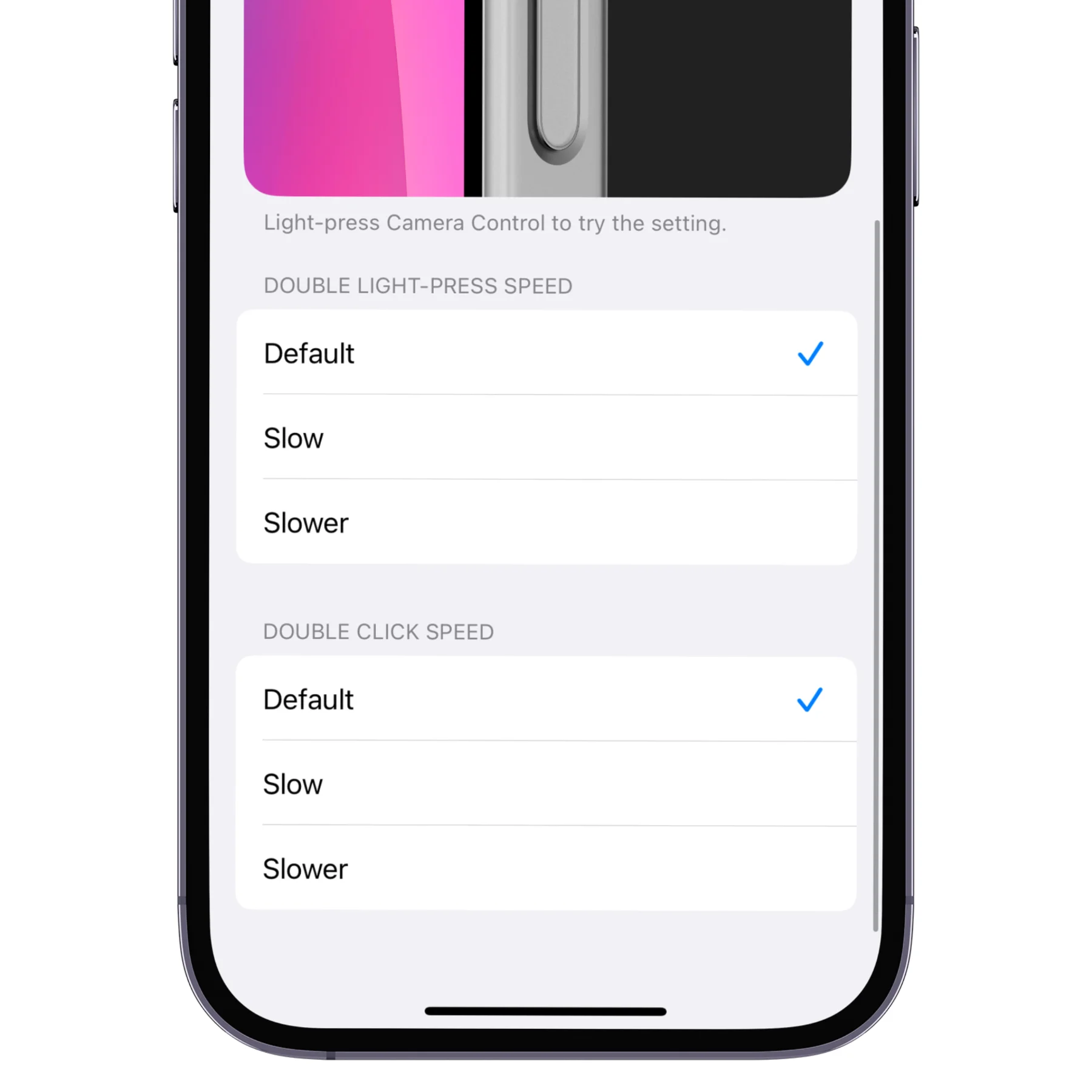The width and height of the screenshot is (1092, 1092).
Task: Select Default under Double Click Speed
Action: 546,699
